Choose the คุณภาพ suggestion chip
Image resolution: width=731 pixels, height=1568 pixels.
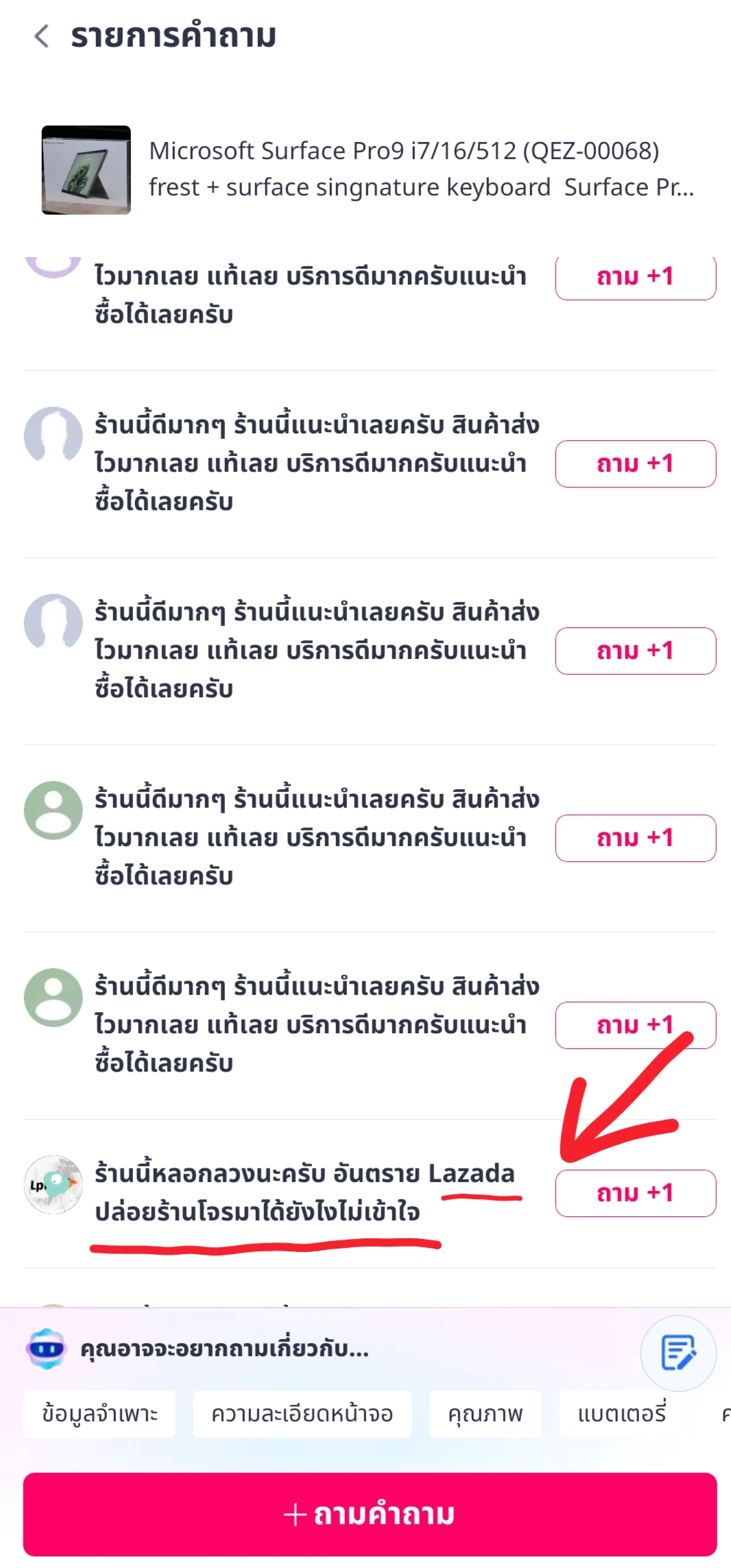pyautogui.click(x=486, y=1414)
